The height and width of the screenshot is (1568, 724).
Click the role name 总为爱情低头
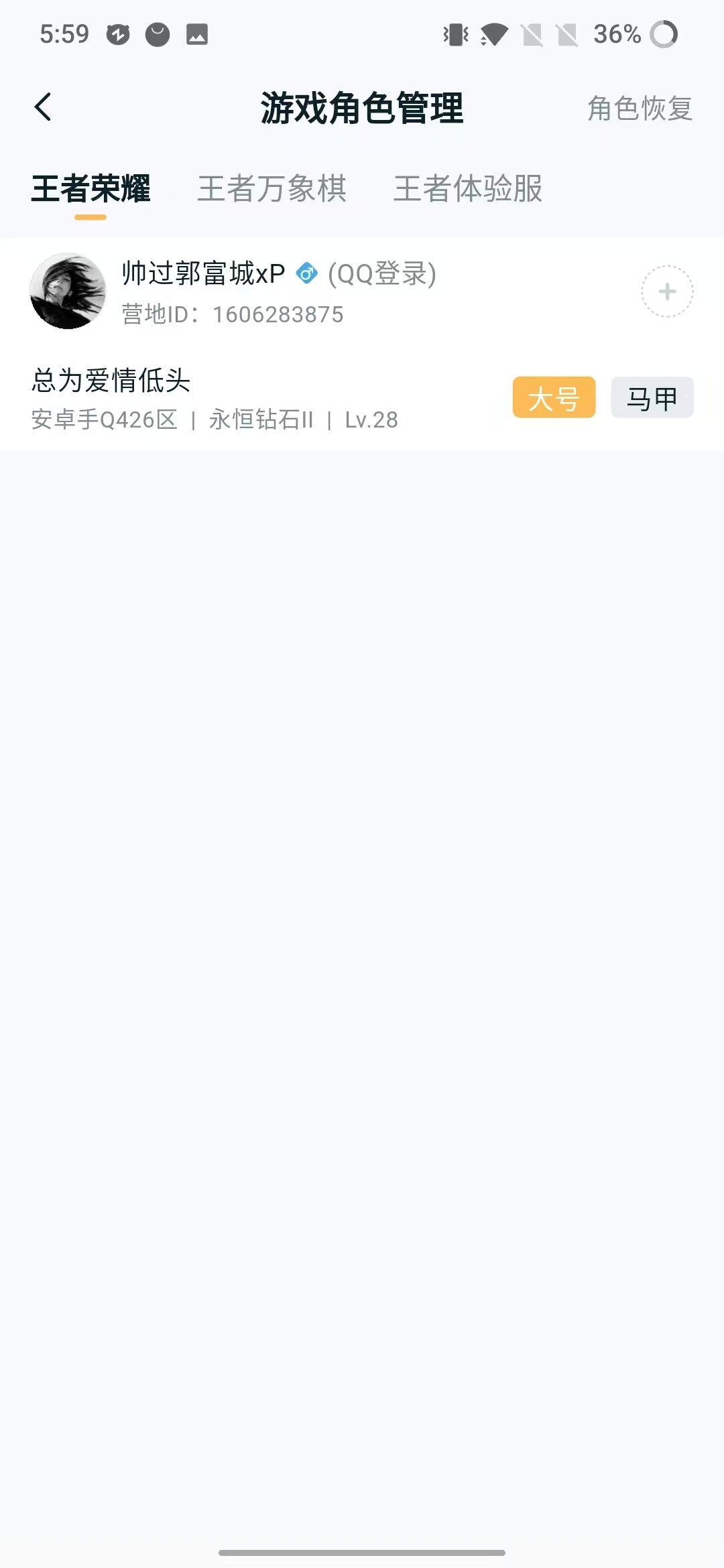click(111, 382)
